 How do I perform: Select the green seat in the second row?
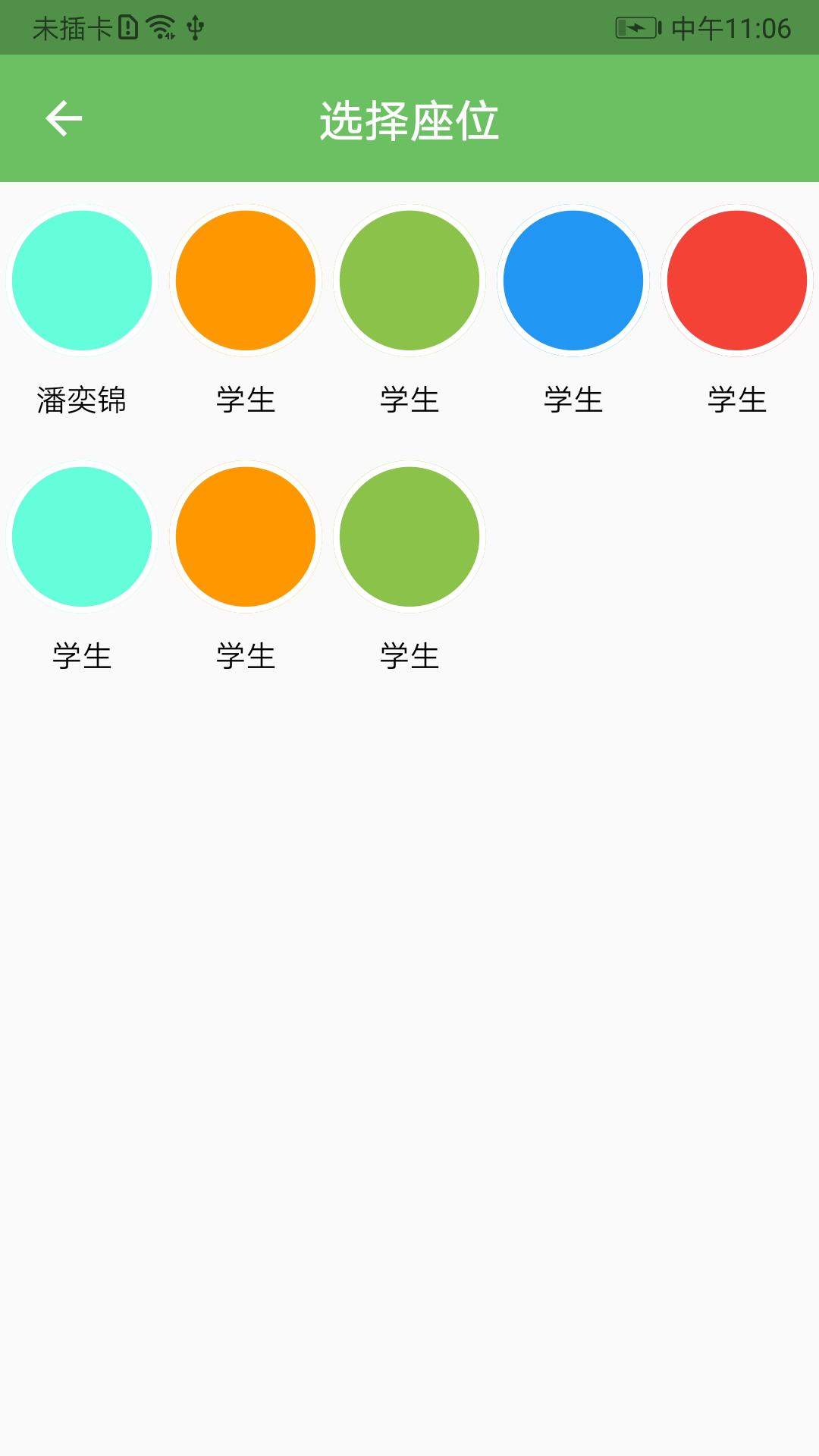click(x=409, y=536)
